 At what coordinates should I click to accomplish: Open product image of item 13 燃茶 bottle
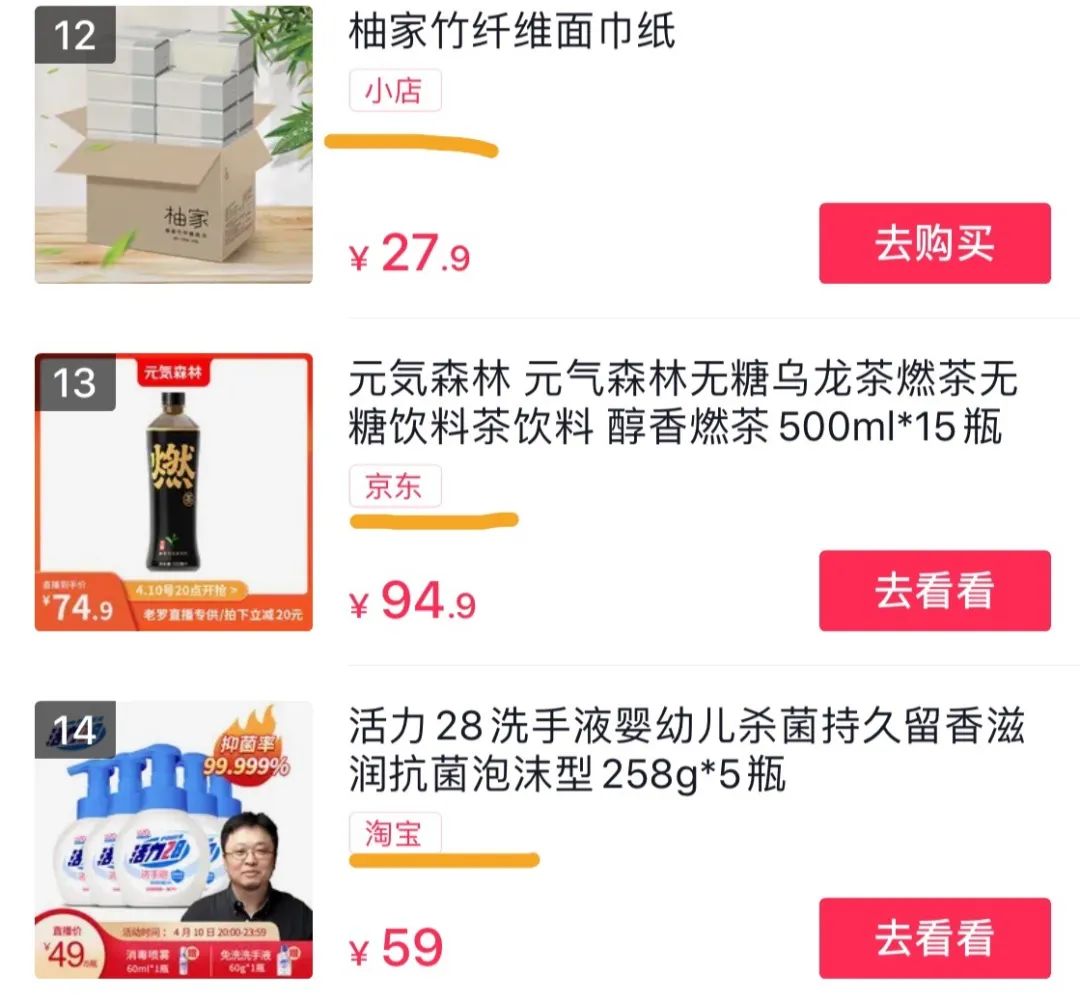(x=174, y=492)
